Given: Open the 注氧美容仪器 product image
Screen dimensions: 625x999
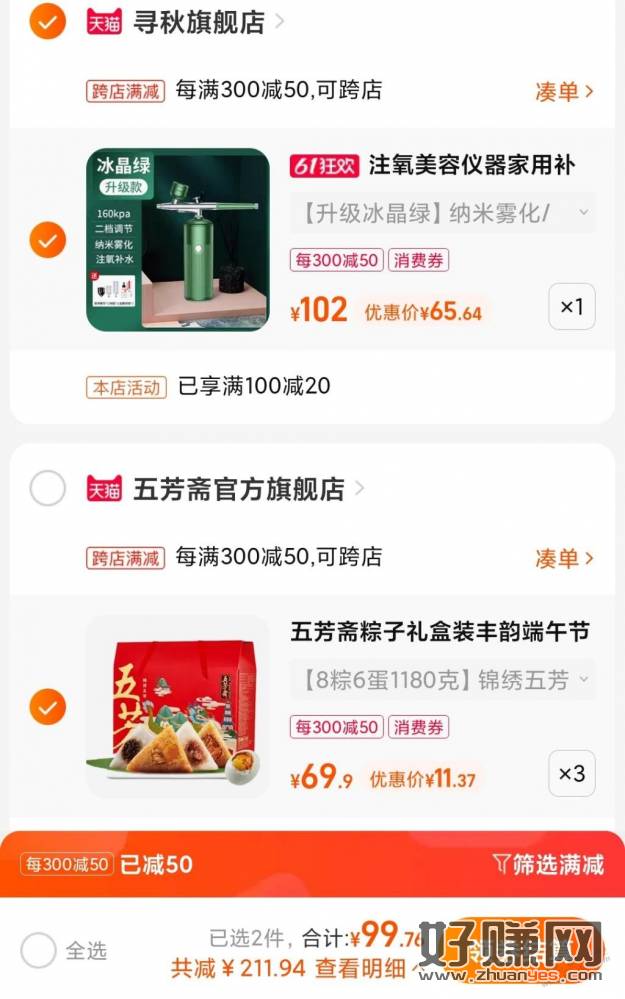Looking at the screenshot, I should 178,240.
